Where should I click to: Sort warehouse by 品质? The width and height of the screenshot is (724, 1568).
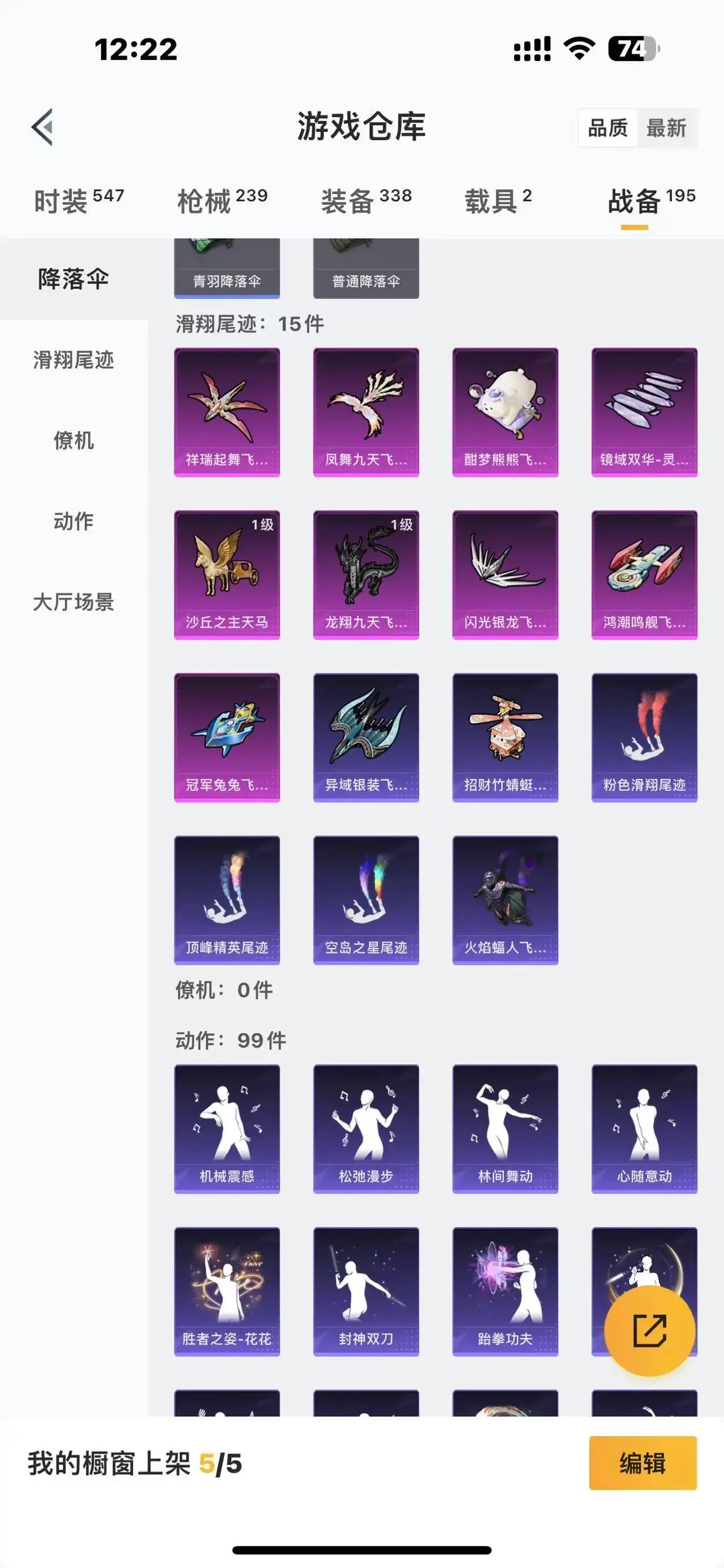607,128
